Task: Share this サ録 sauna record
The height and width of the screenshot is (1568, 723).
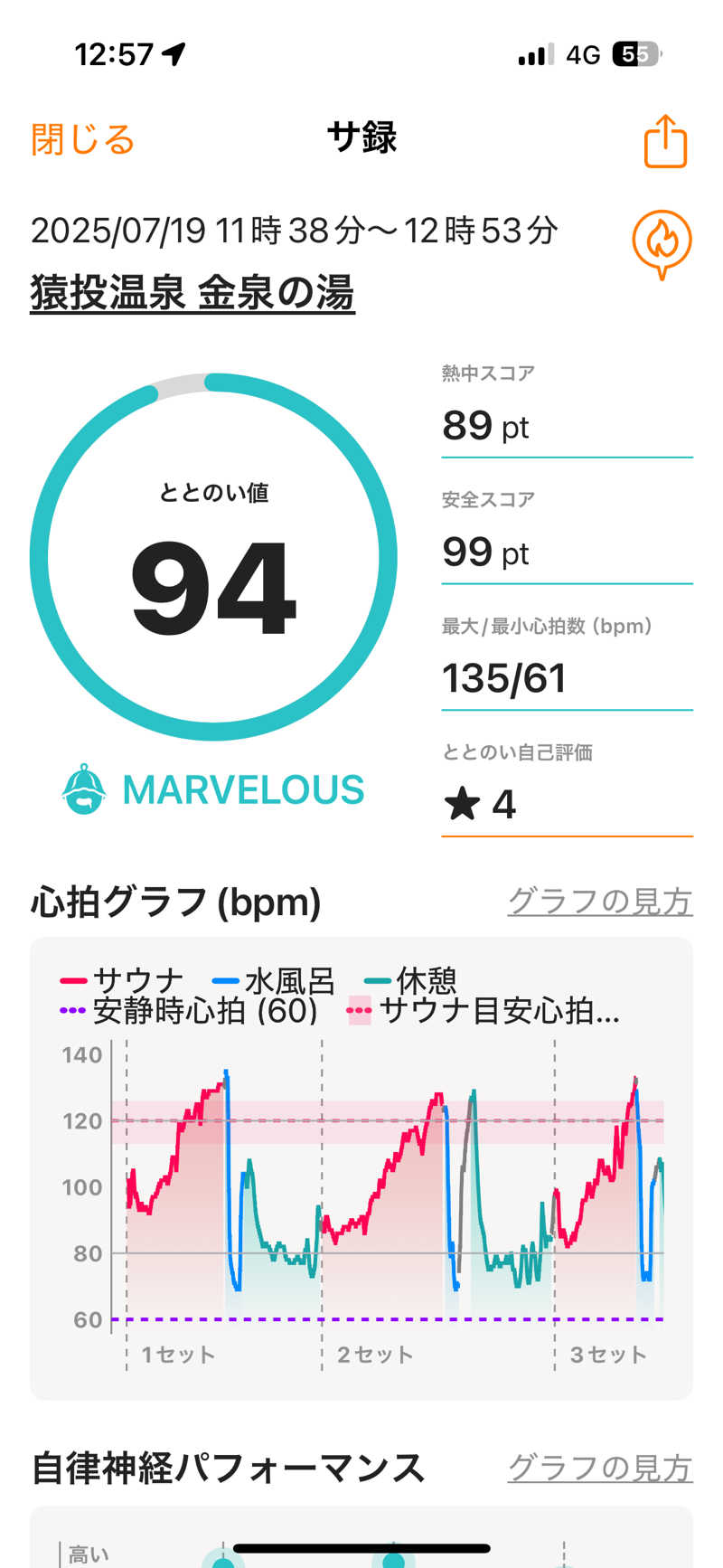Action: [x=665, y=141]
